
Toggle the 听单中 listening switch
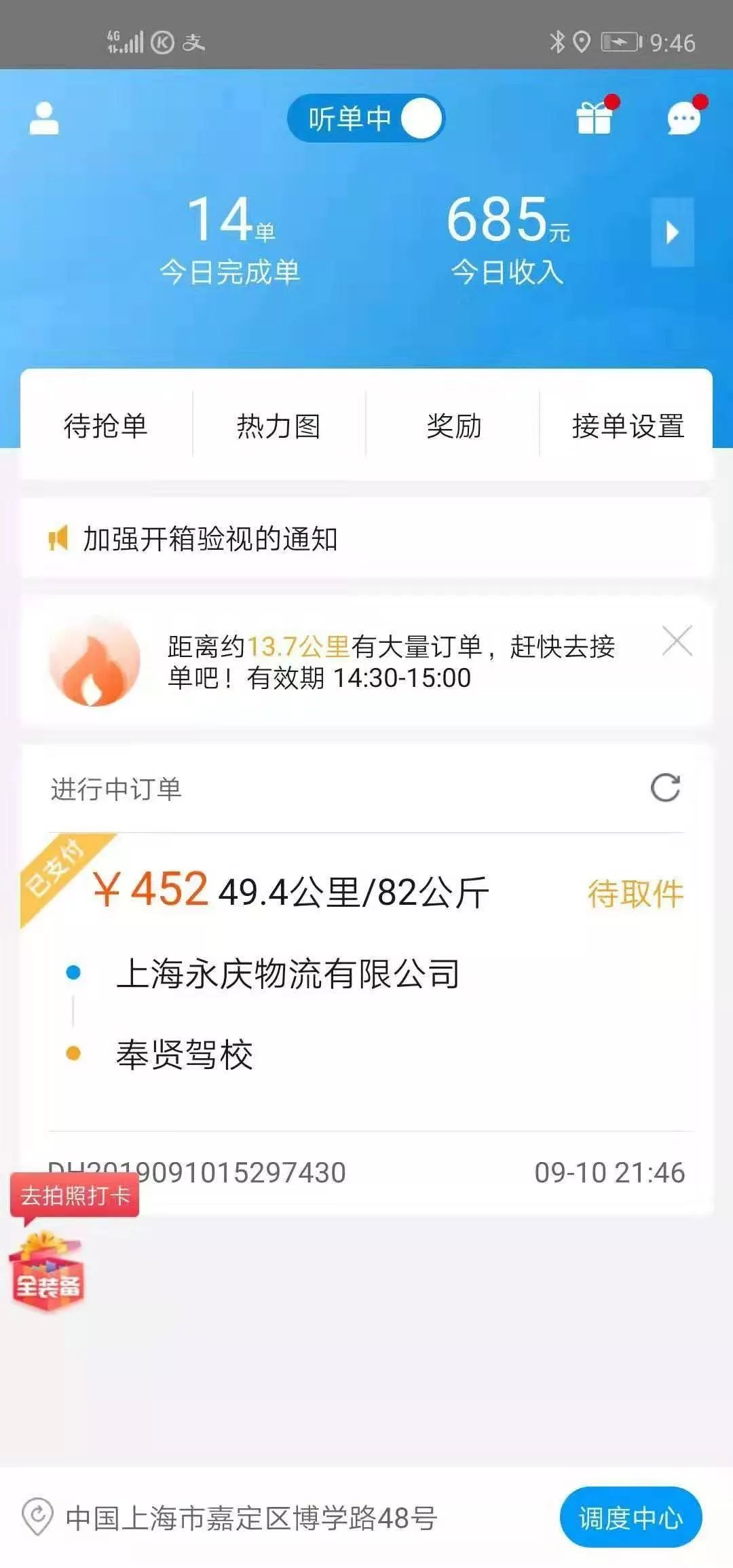pyautogui.click(x=366, y=119)
